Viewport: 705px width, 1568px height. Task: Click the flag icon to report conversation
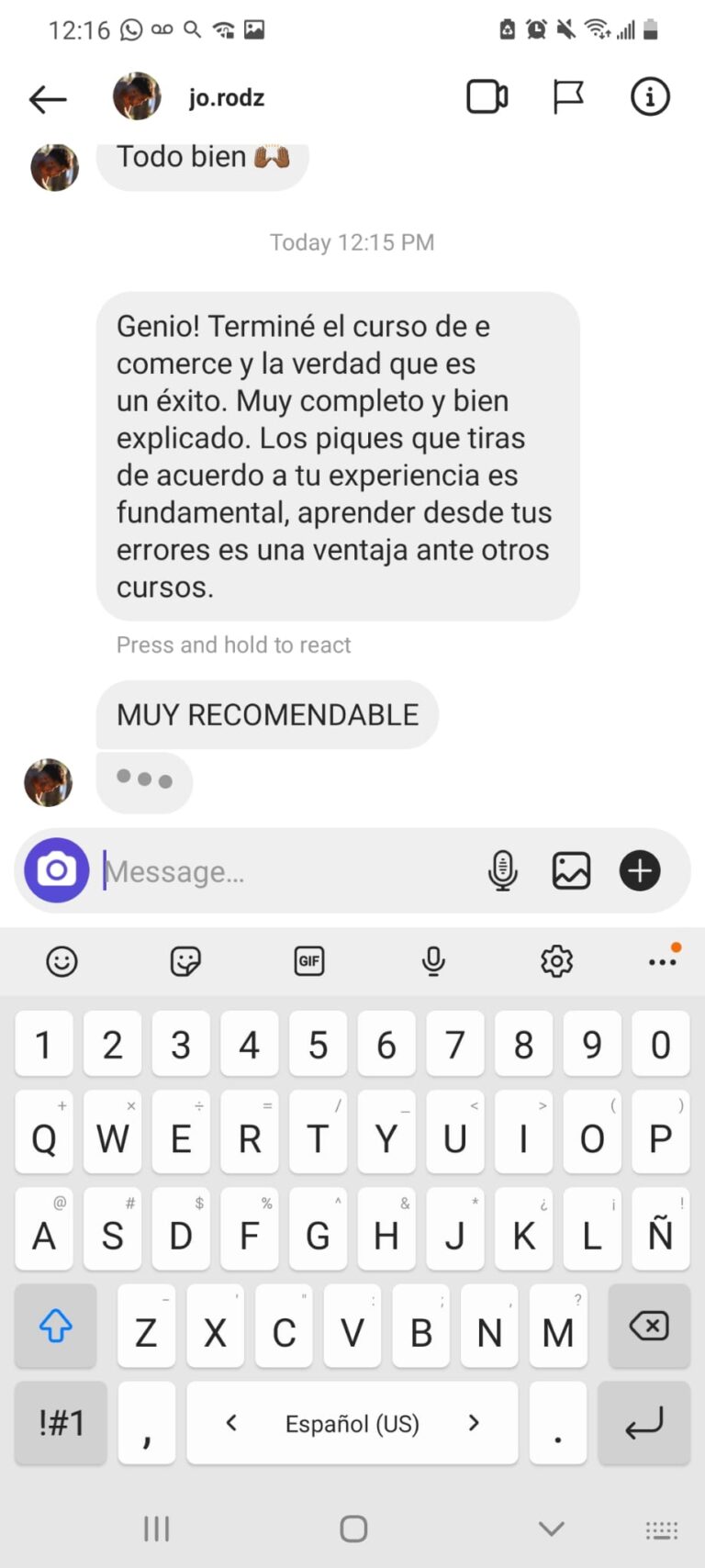569,96
